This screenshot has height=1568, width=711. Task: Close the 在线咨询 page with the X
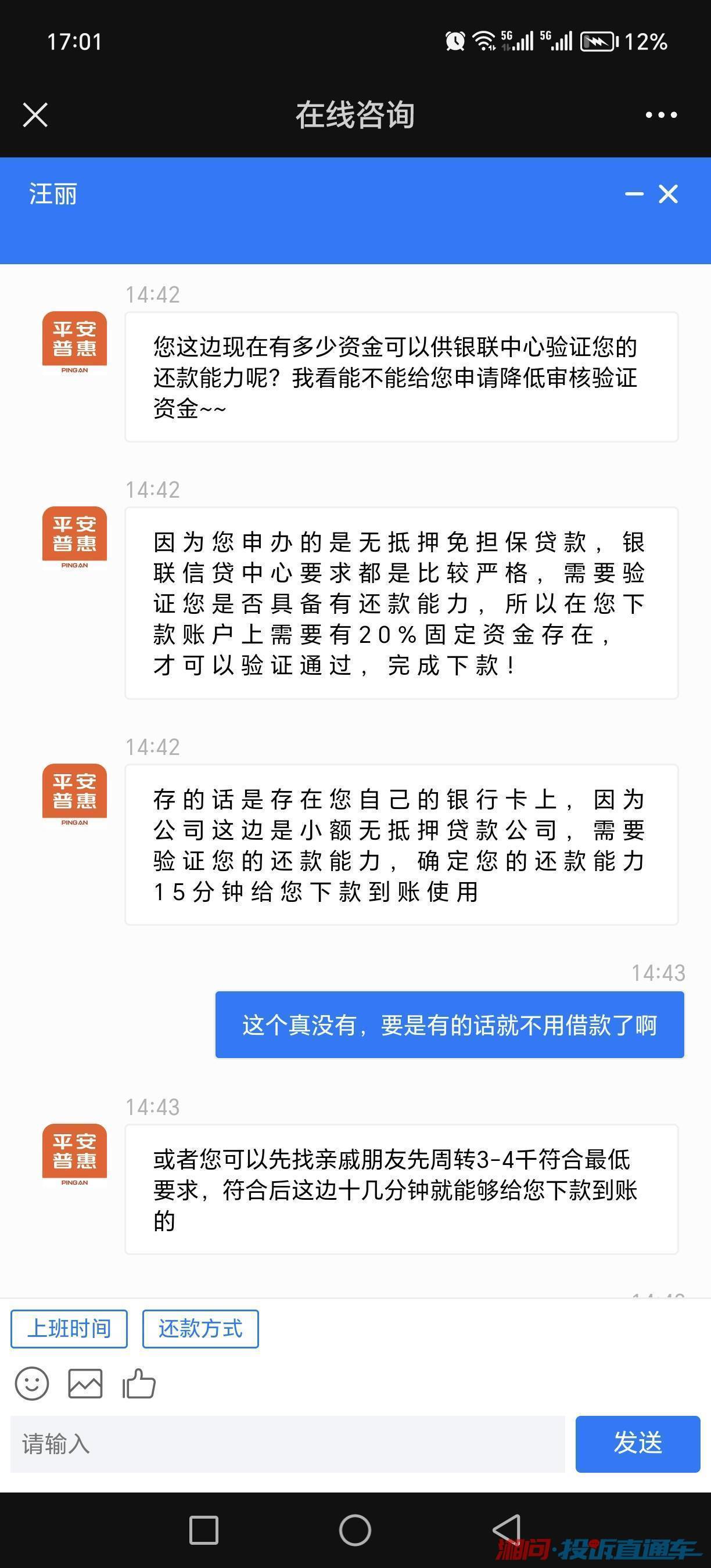(x=35, y=114)
